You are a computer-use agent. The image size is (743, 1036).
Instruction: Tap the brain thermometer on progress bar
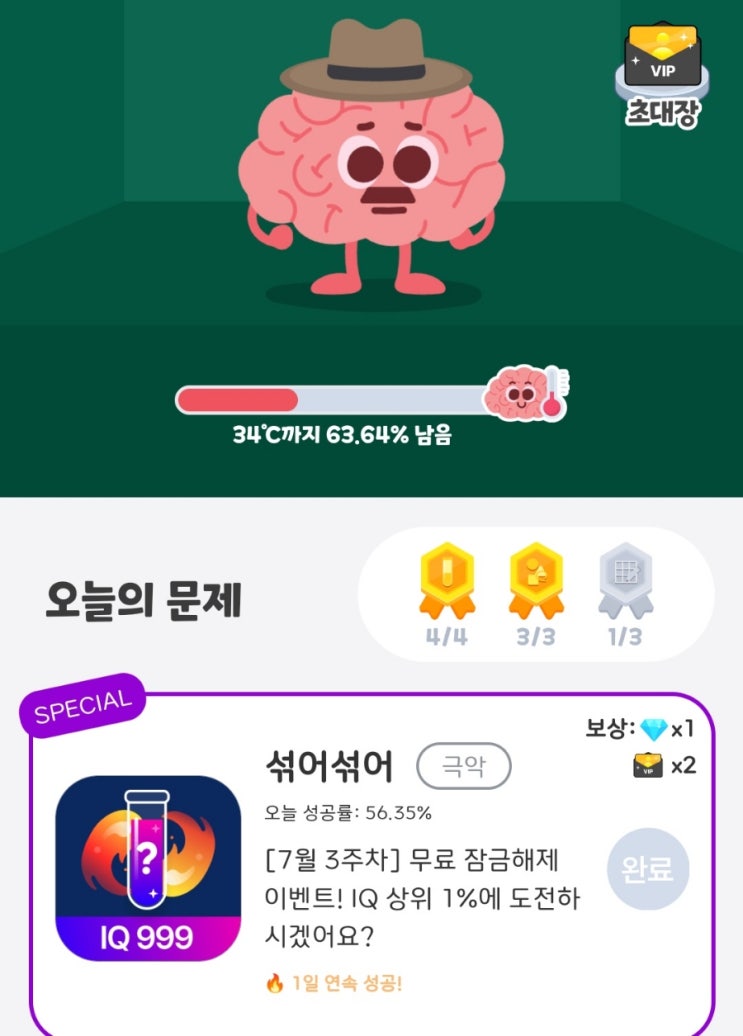526,394
